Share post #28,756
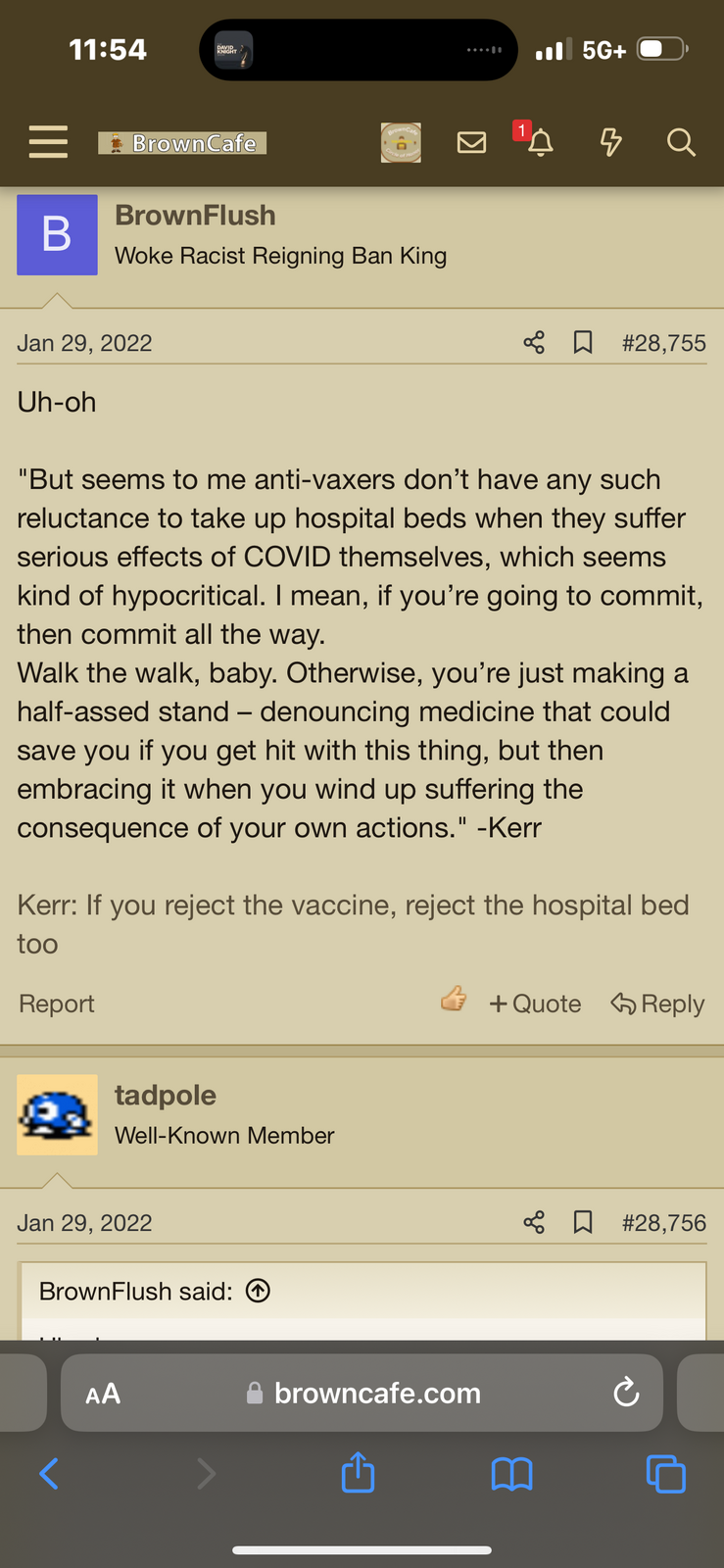Screen dimensions: 724x1568 pos(534,1222)
